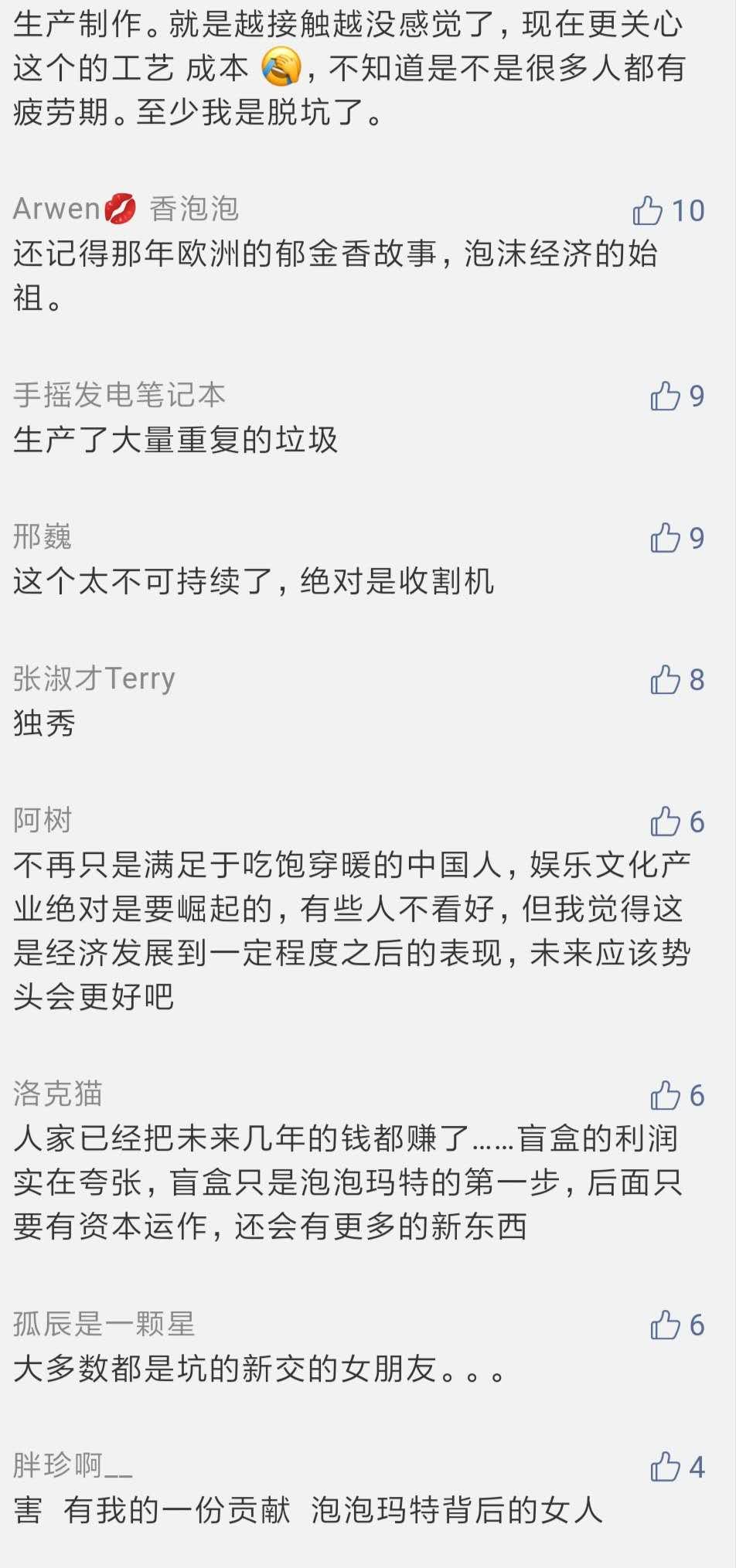
Task: Like 胖珍啊__'s comment
Action: pos(665,1467)
